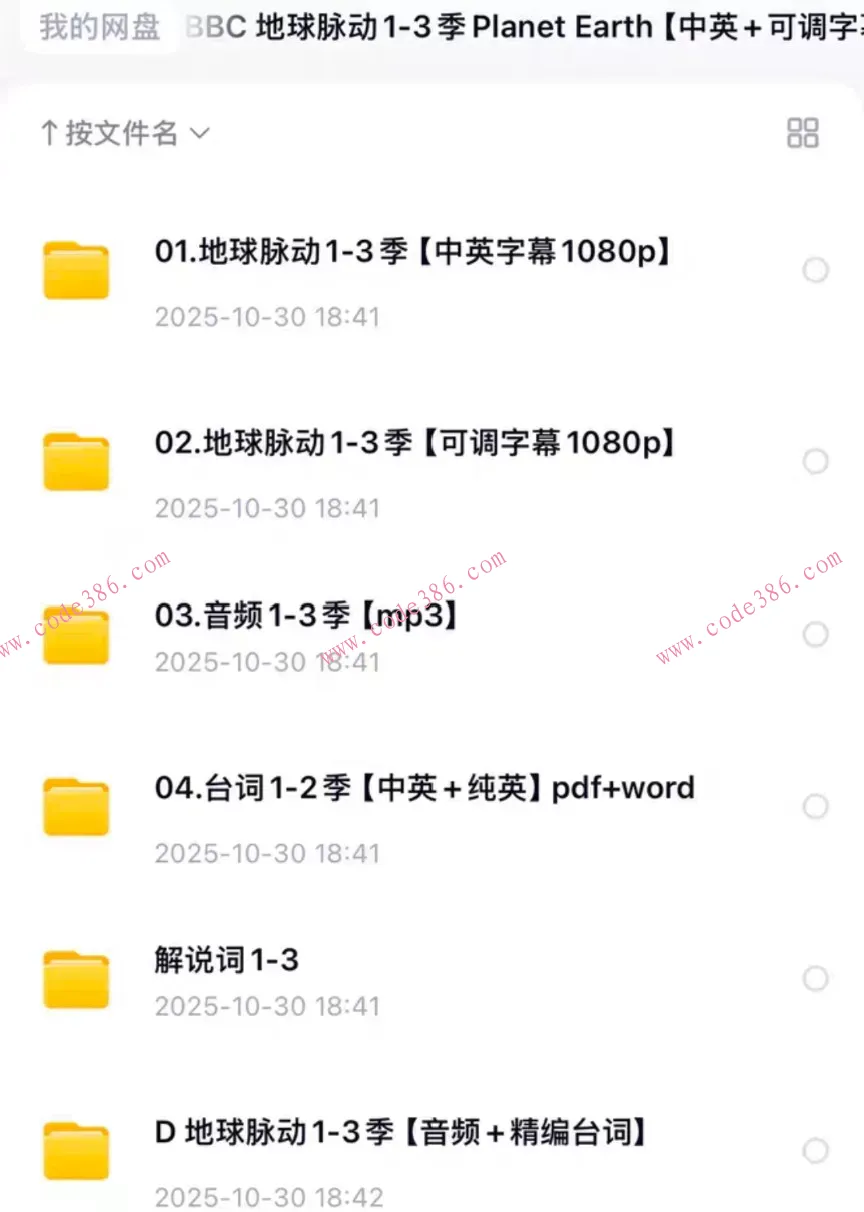This screenshot has width=864, height=1212.
Task: Select the 01.地球脉动 folder checkbox
Action: [x=816, y=270]
